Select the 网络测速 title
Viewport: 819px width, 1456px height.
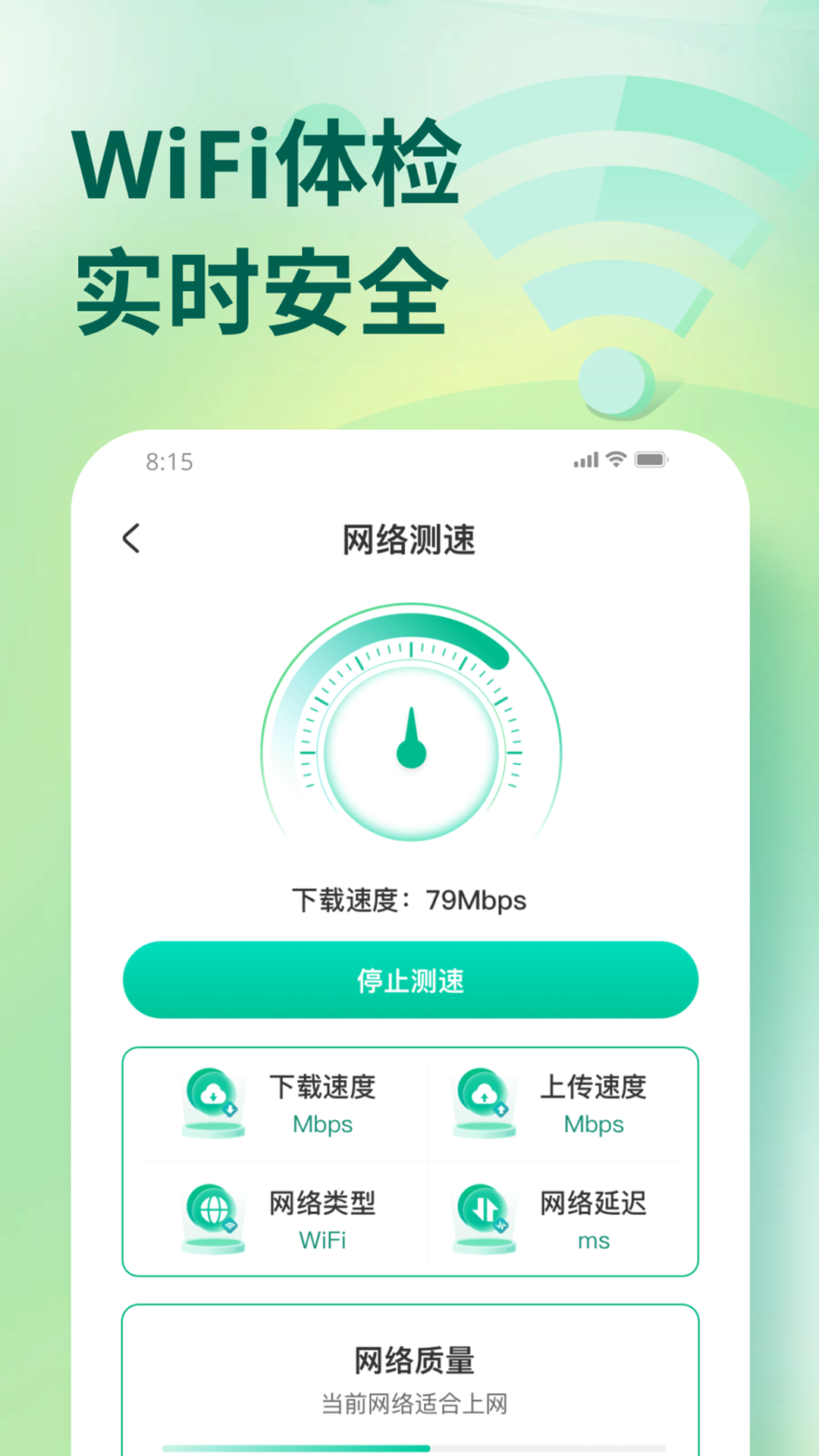pyautogui.click(x=409, y=538)
